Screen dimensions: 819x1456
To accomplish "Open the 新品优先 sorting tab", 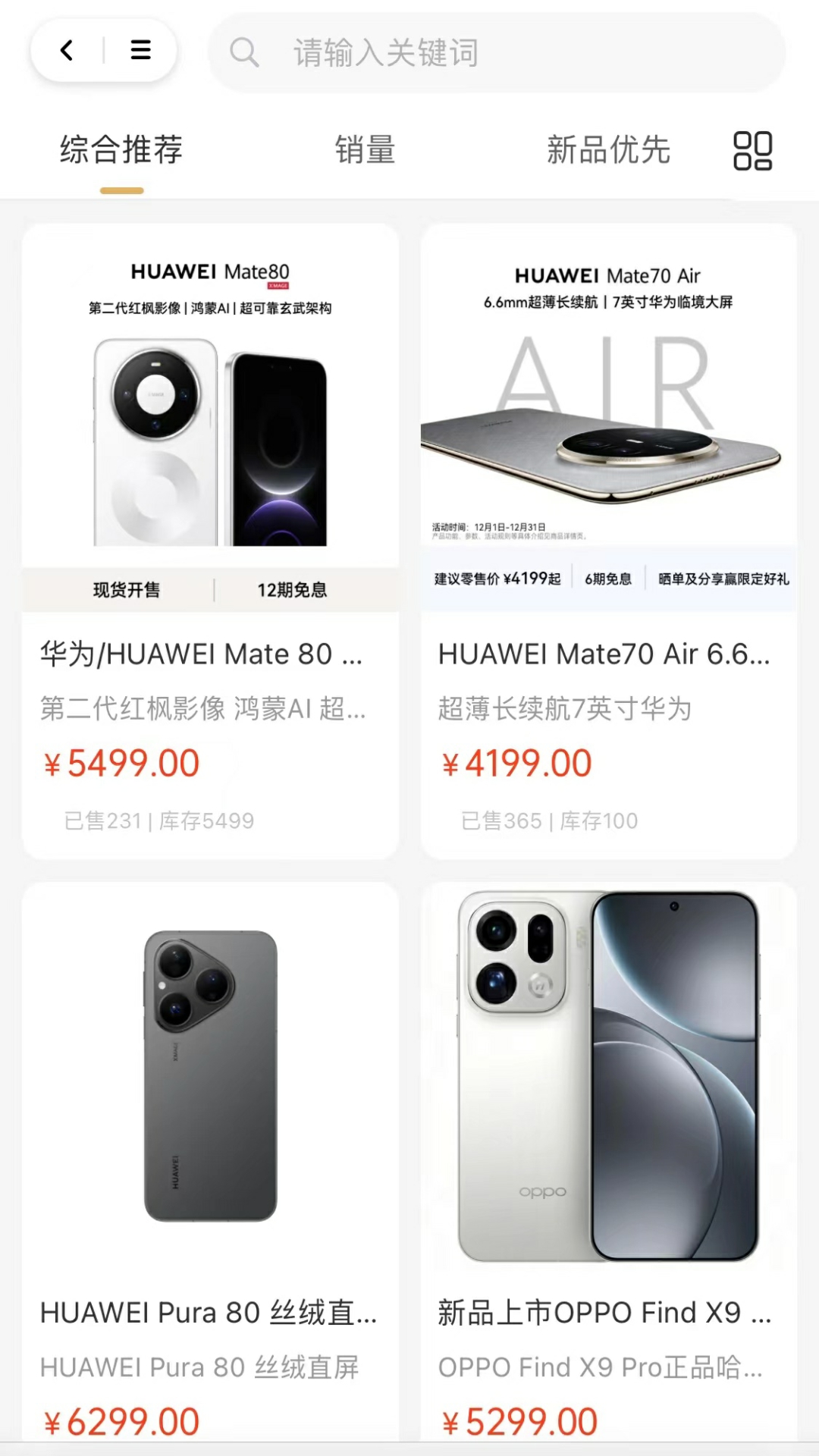I will coord(607,150).
